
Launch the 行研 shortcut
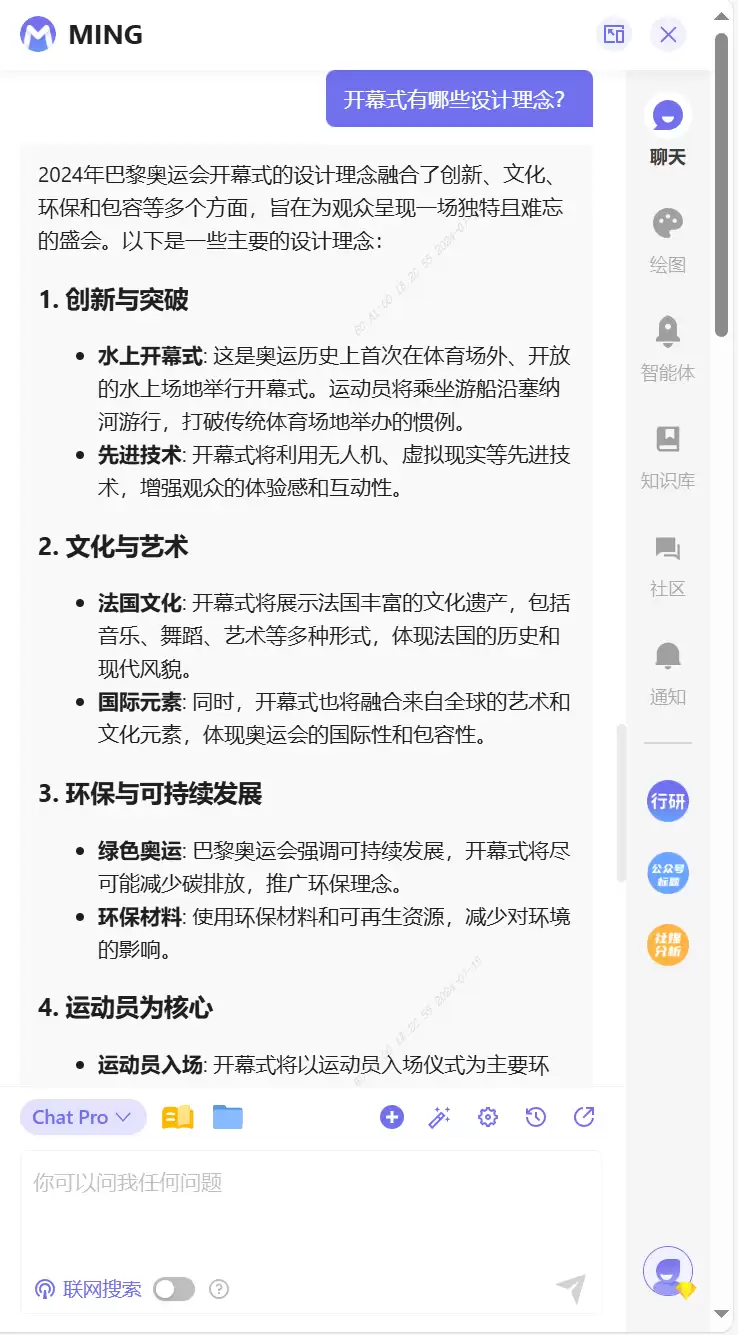[x=668, y=801]
